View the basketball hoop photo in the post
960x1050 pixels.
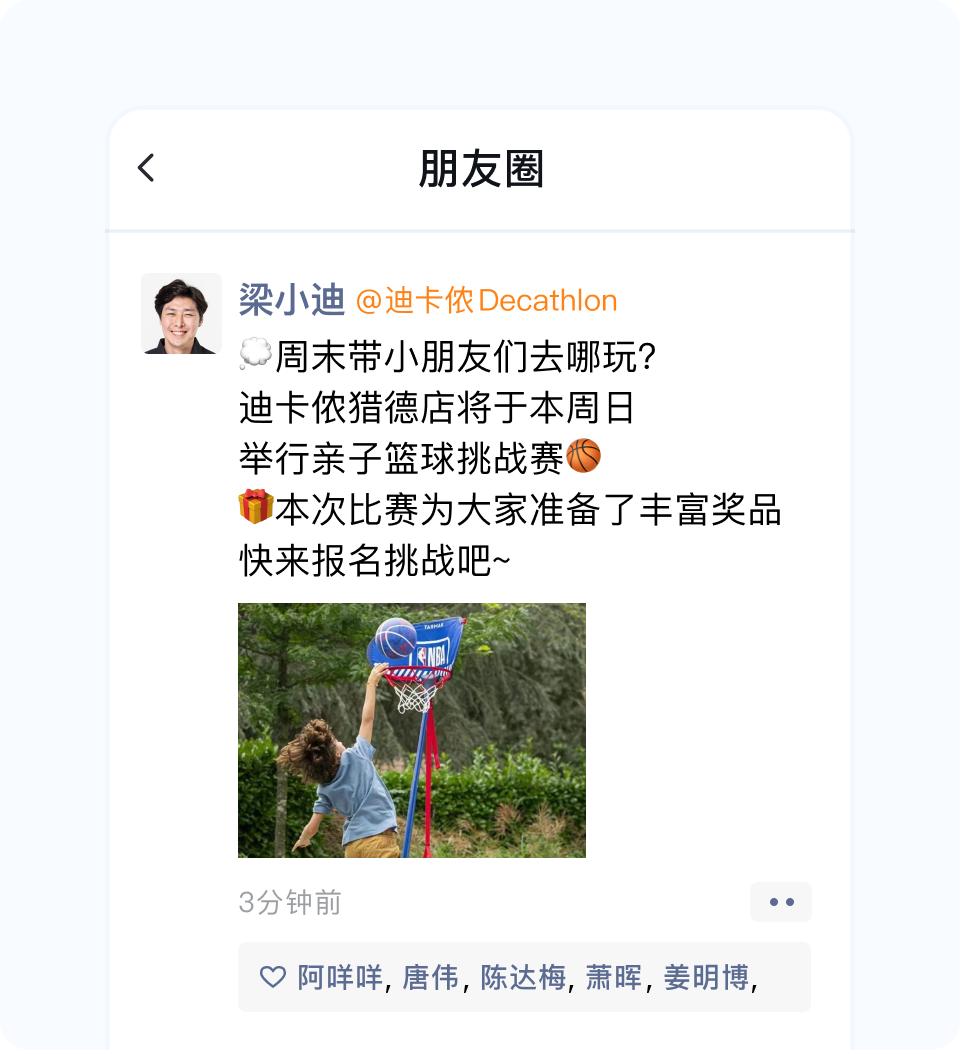click(x=411, y=730)
